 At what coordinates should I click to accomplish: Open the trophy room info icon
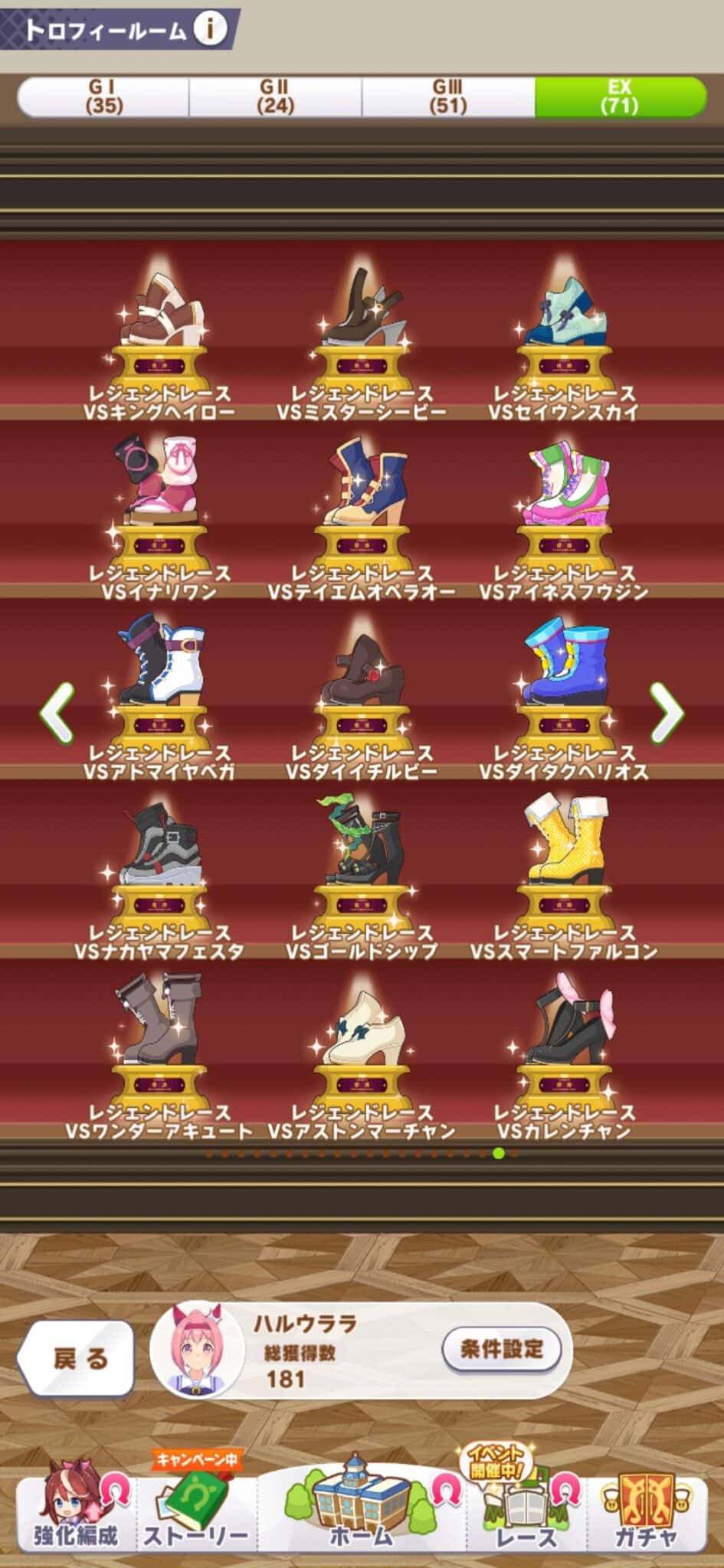click(209, 29)
